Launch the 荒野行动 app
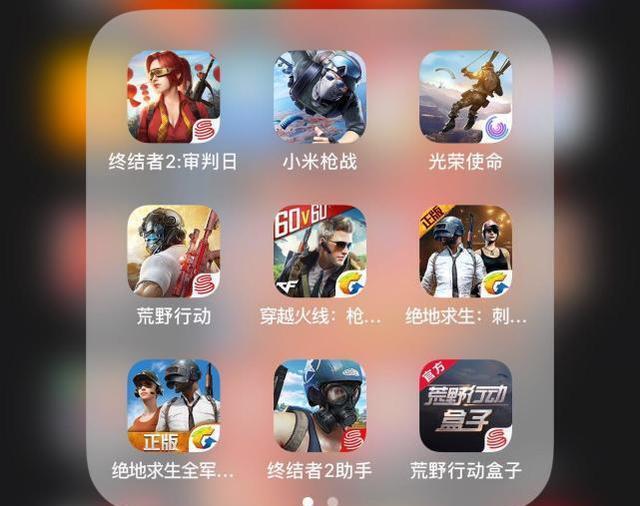This screenshot has height=506, width=640. [173, 252]
